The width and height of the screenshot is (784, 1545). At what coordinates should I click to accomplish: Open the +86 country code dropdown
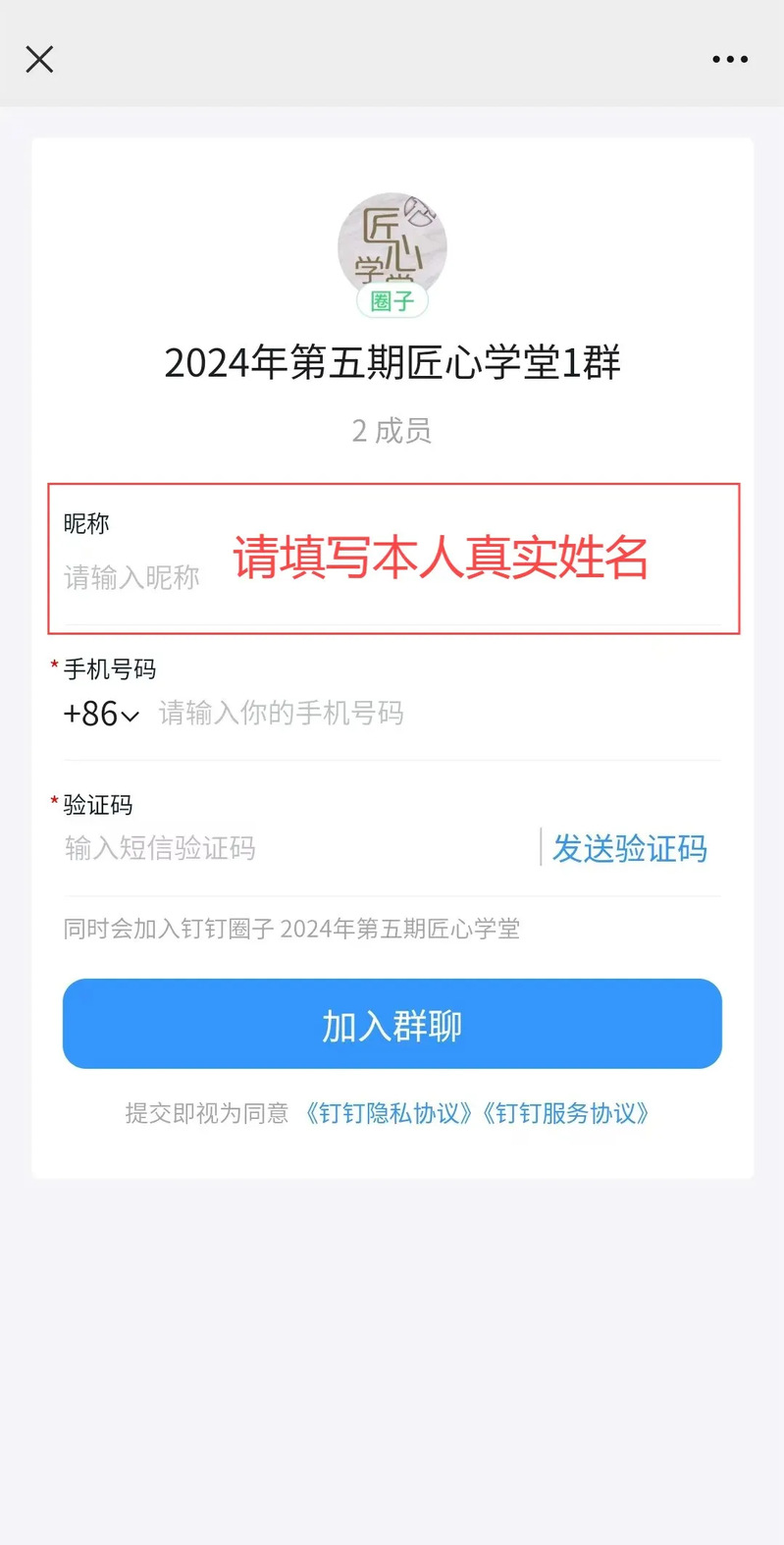[101, 714]
